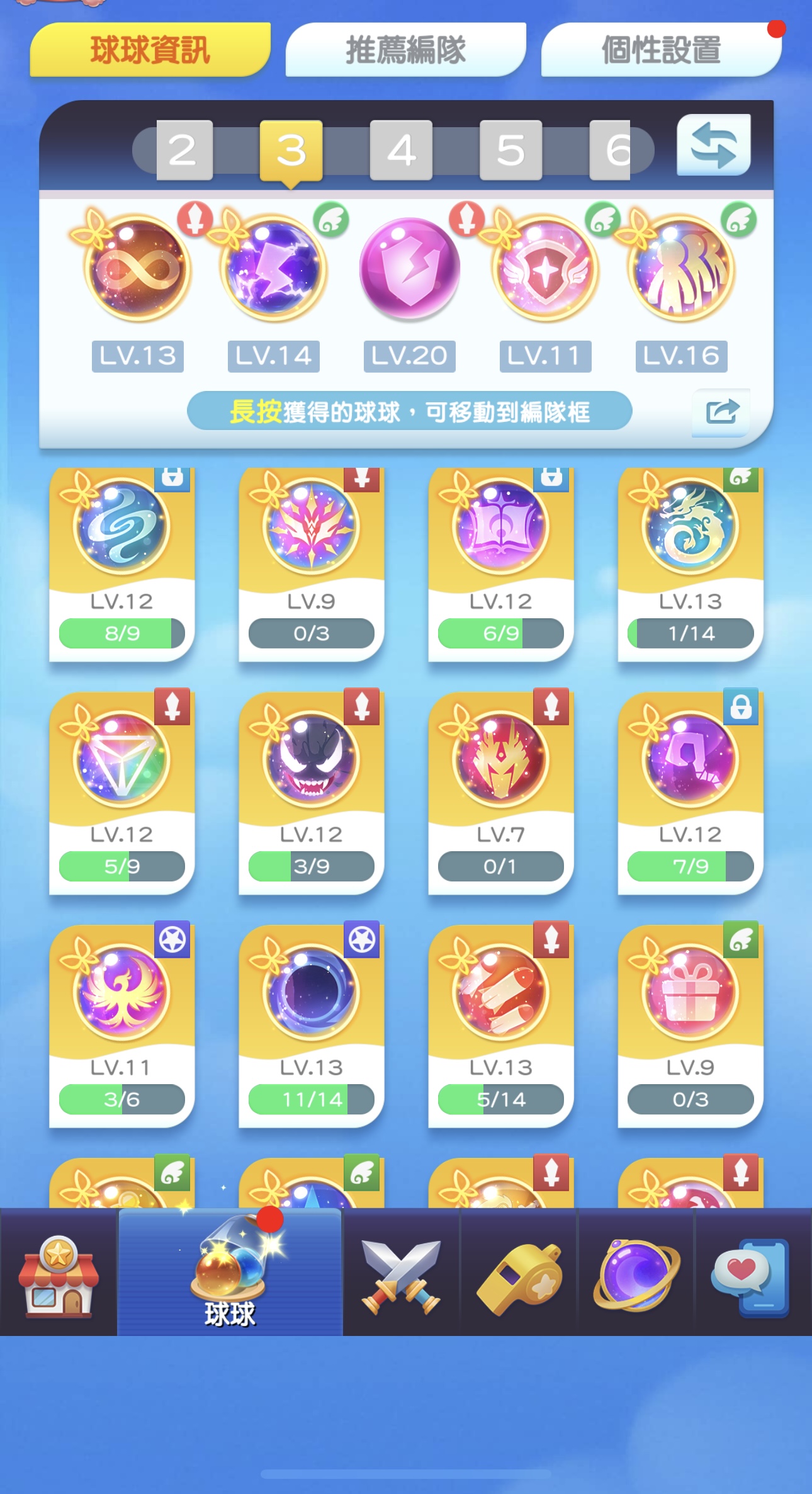Open the purple planet tab
Screen dimensions: 812x1494
coord(636,1272)
